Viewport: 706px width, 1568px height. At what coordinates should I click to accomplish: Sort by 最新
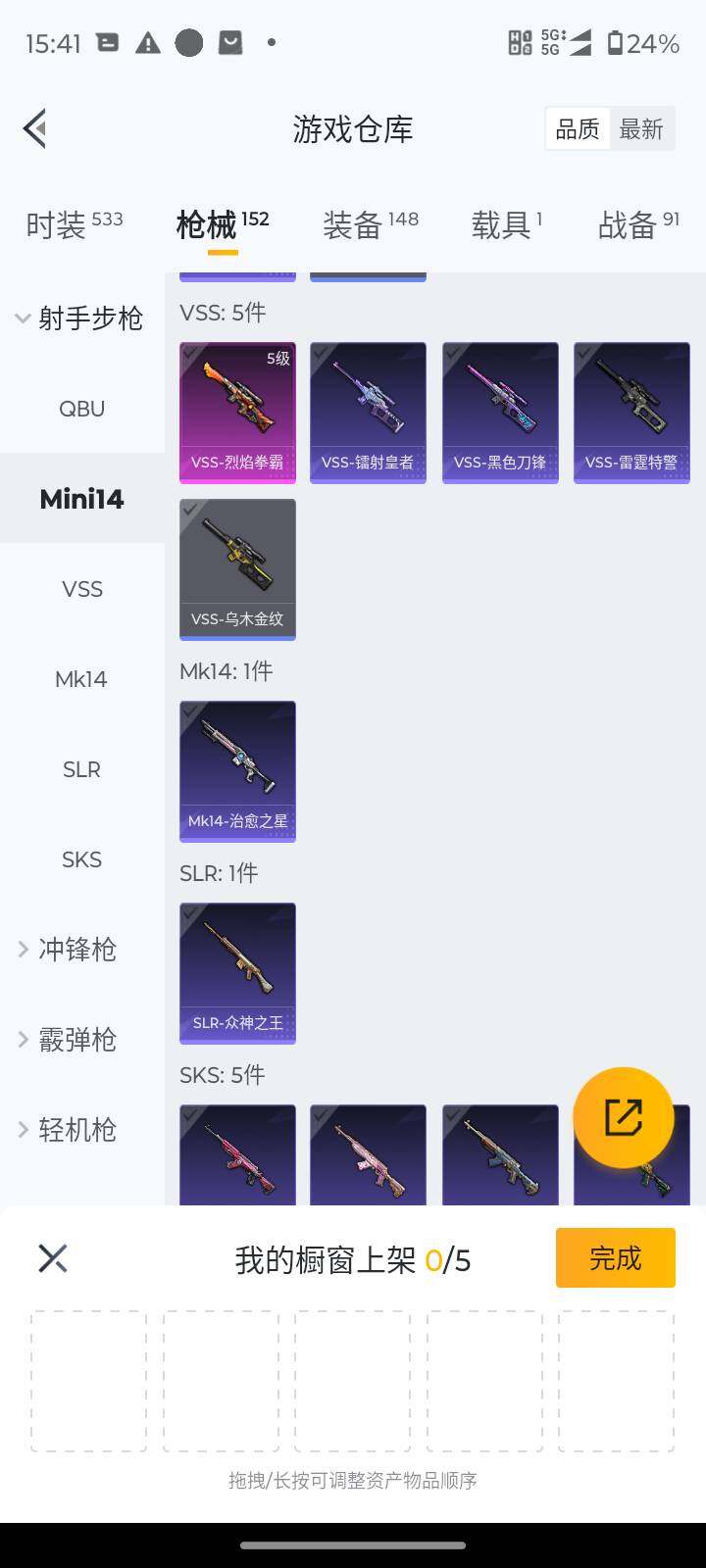tap(641, 129)
